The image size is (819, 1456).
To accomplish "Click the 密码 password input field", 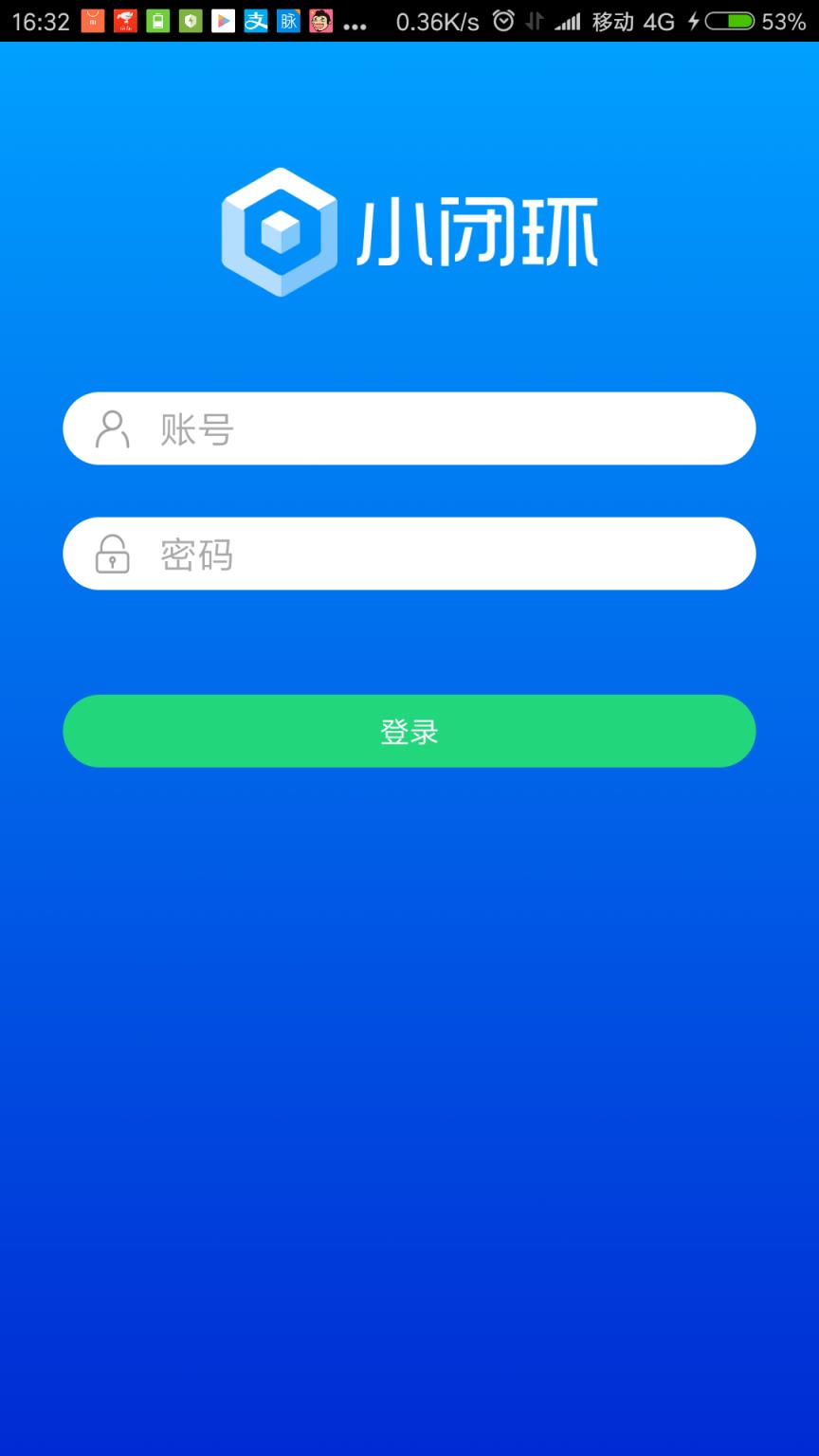I will pos(409,555).
